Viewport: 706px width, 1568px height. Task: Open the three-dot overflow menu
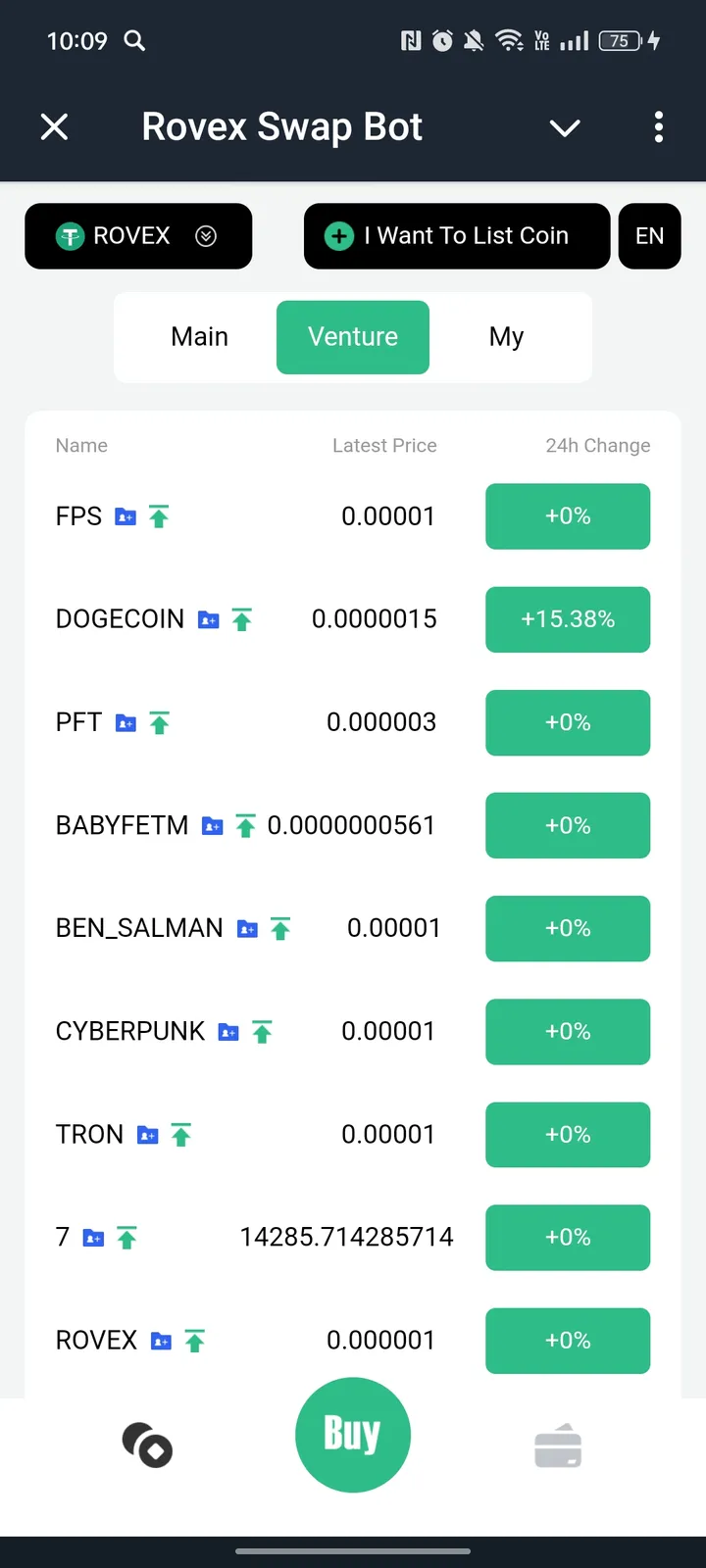click(659, 126)
